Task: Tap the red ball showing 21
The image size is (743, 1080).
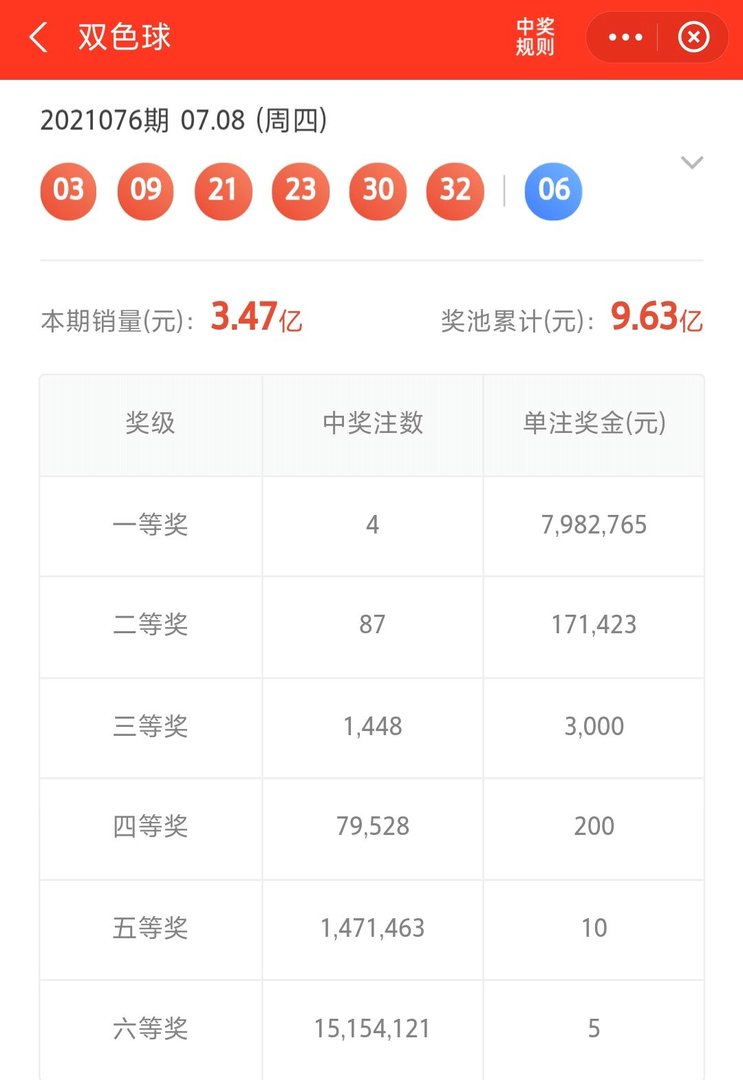Action: click(x=222, y=191)
